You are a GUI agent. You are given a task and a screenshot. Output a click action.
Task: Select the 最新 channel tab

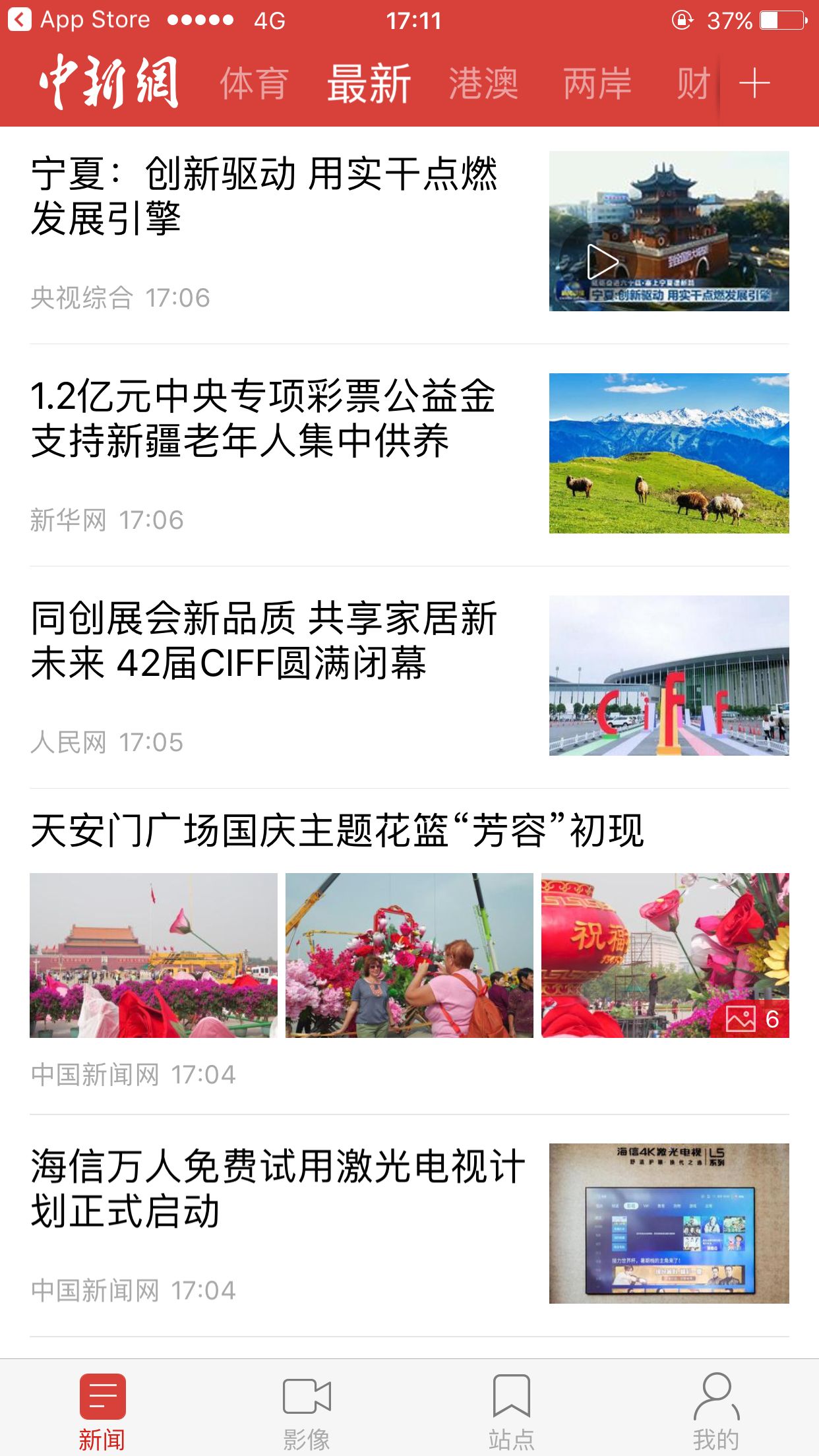(369, 84)
